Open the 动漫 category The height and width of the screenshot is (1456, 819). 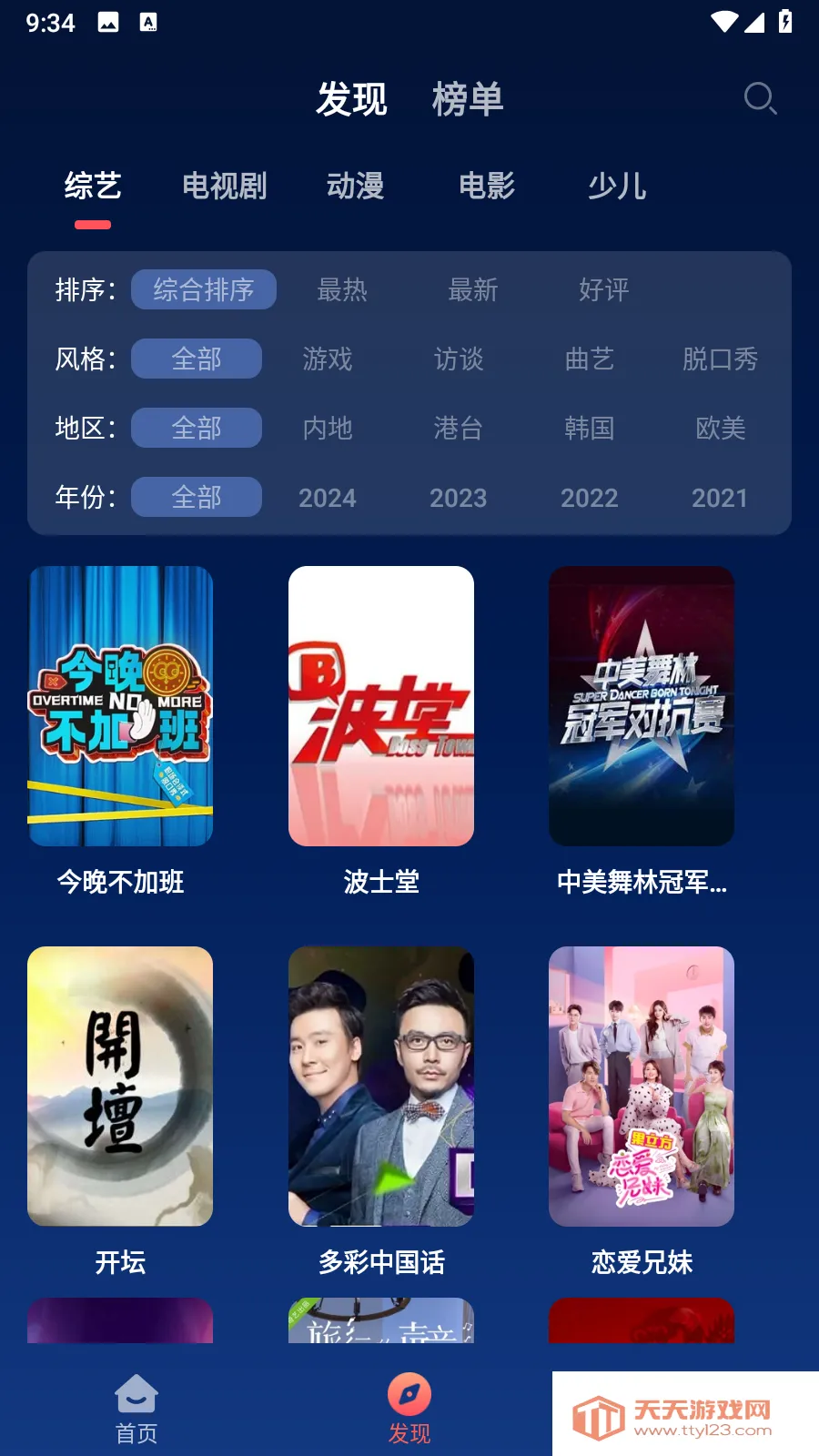tap(357, 187)
